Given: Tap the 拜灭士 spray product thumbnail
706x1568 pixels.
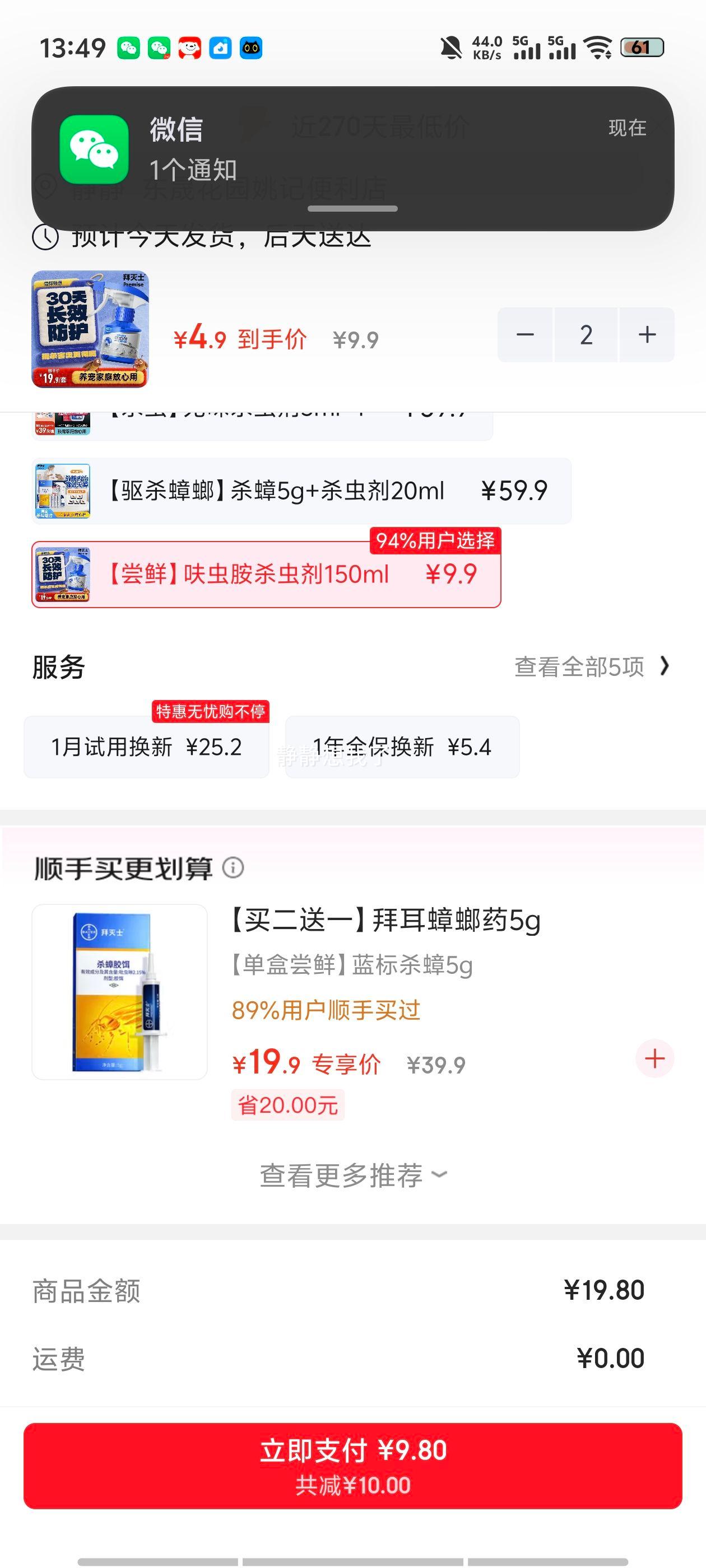Looking at the screenshot, I should [x=91, y=334].
